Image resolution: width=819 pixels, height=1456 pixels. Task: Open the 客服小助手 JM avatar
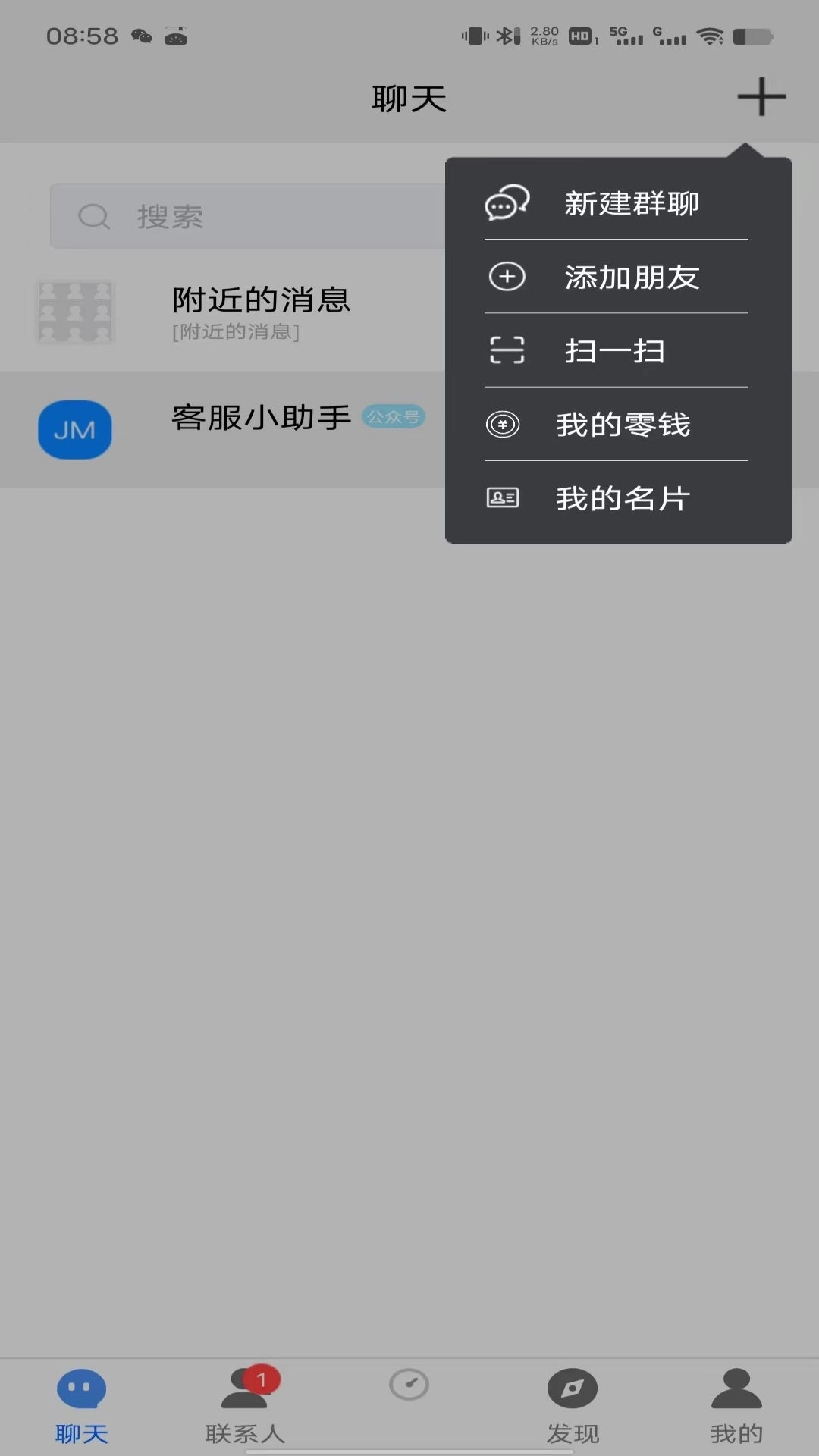click(74, 429)
